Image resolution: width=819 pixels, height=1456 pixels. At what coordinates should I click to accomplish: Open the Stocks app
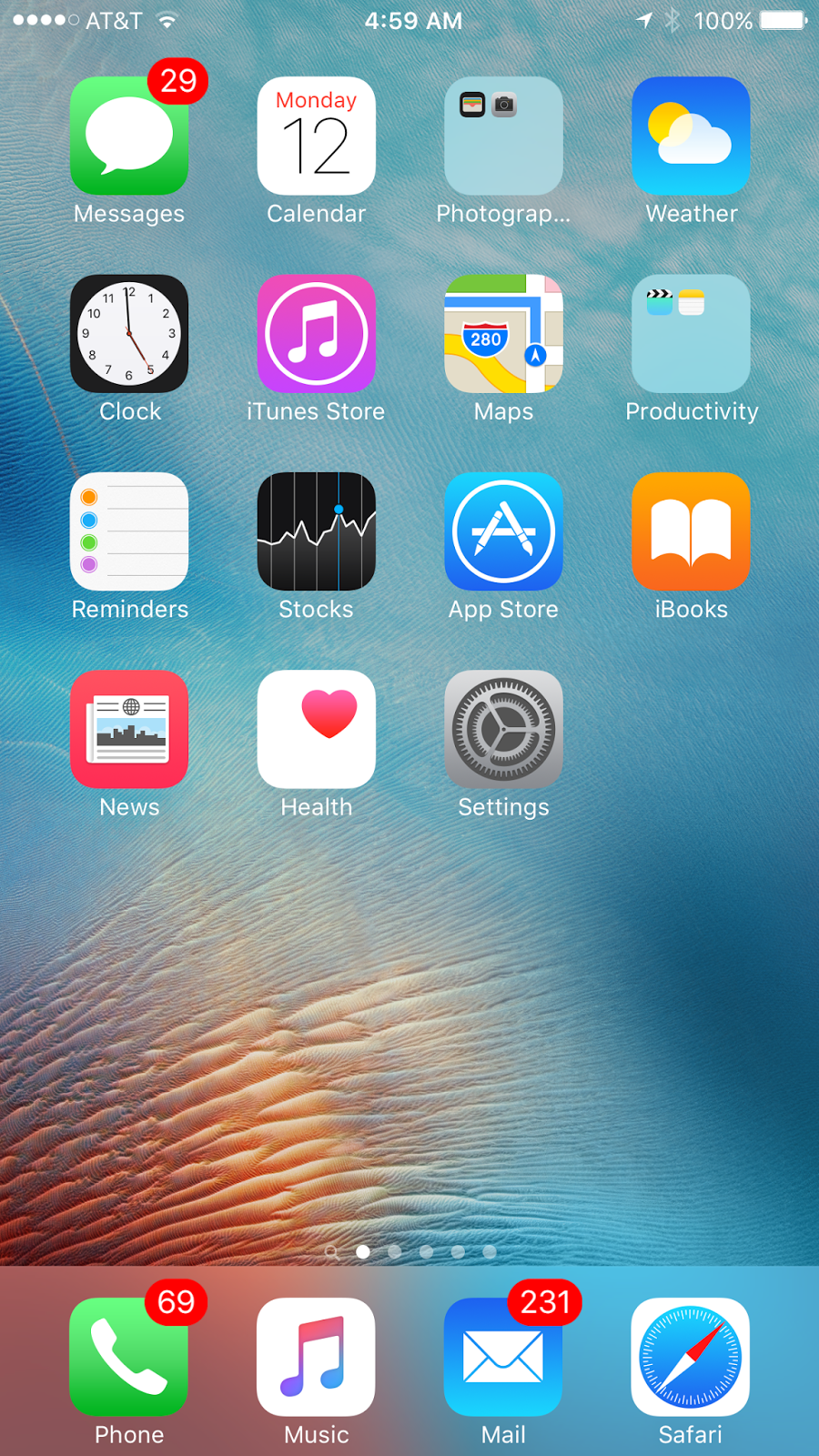pos(317,531)
